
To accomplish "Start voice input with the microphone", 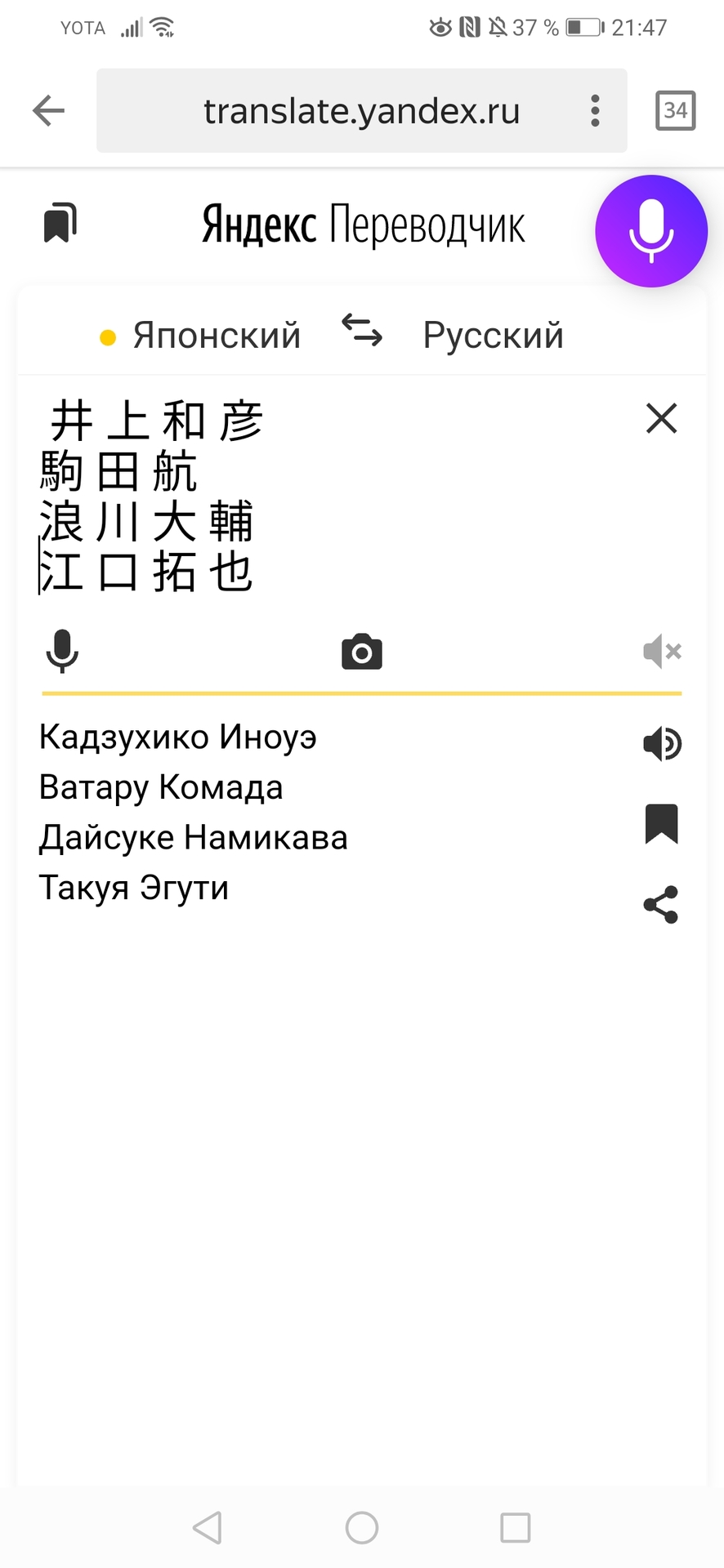I will tap(62, 652).
